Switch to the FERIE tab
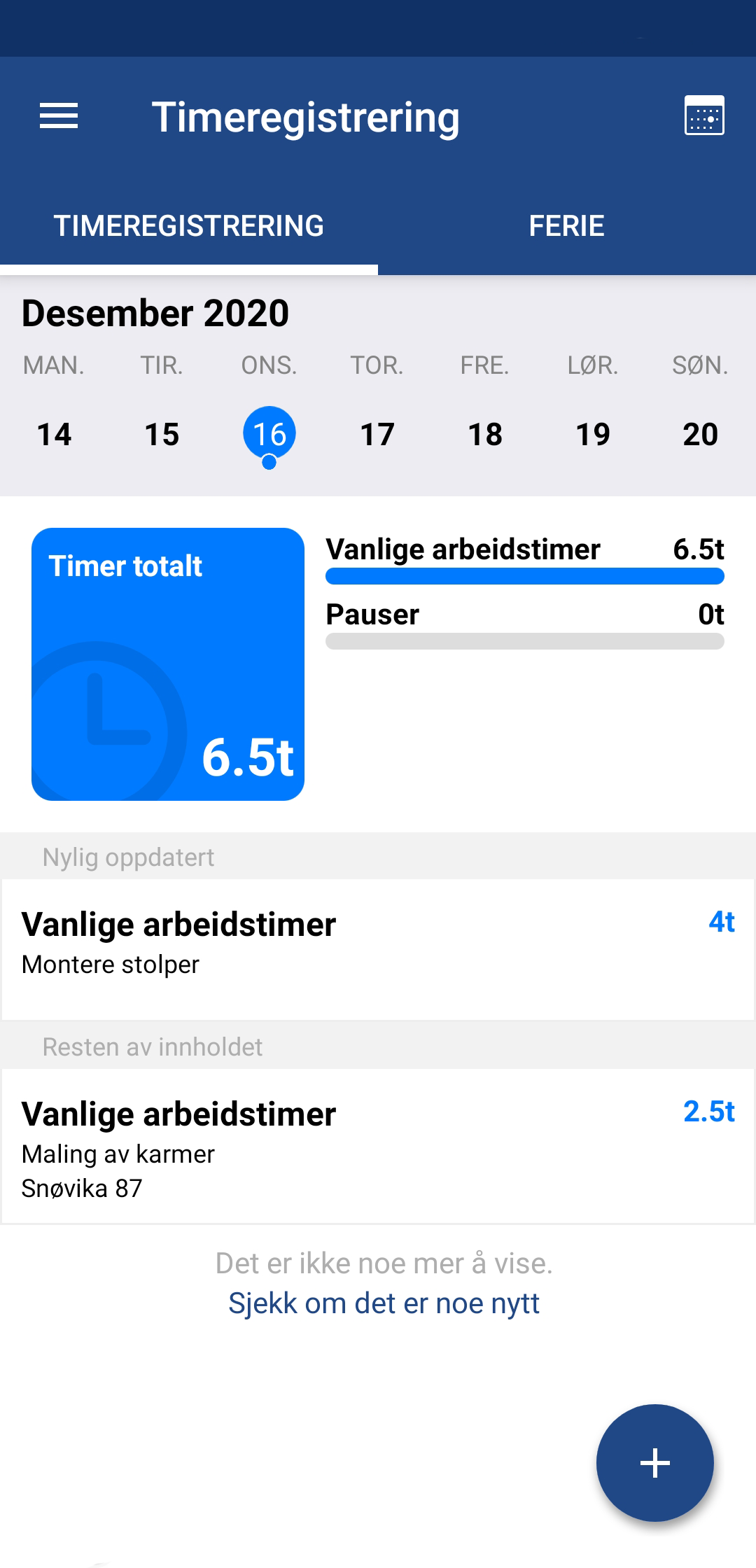The image size is (756, 1568). click(566, 226)
